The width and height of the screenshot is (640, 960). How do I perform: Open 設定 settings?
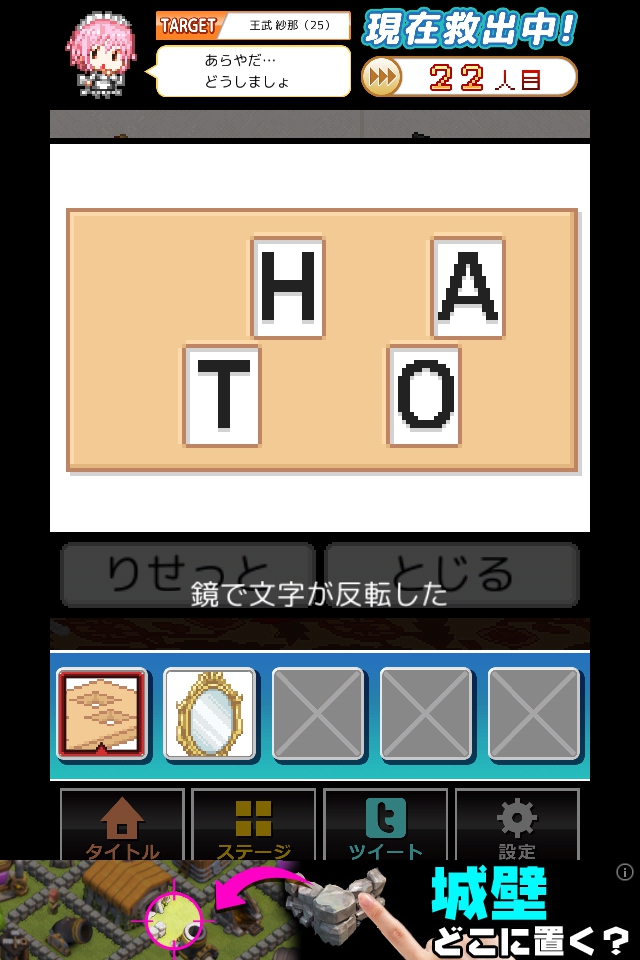(516, 826)
